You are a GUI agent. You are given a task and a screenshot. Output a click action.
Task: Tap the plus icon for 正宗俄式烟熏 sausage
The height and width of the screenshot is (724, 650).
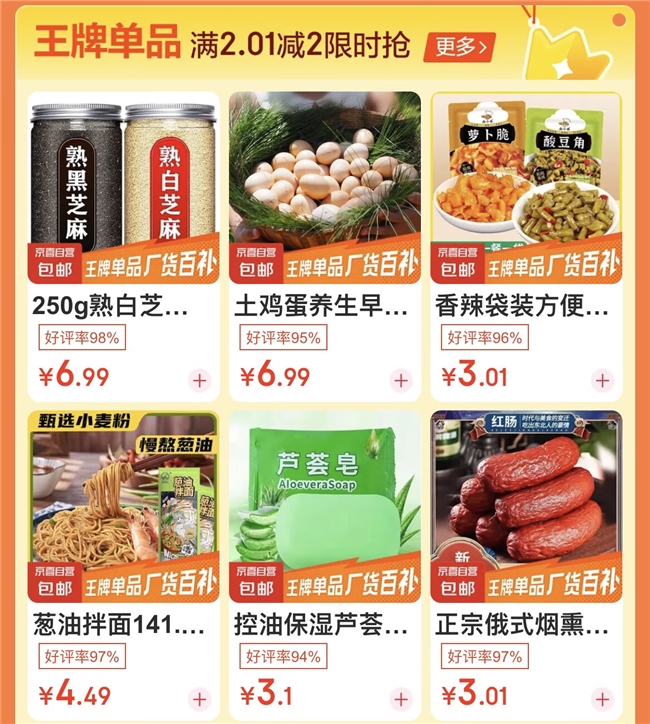click(602, 699)
